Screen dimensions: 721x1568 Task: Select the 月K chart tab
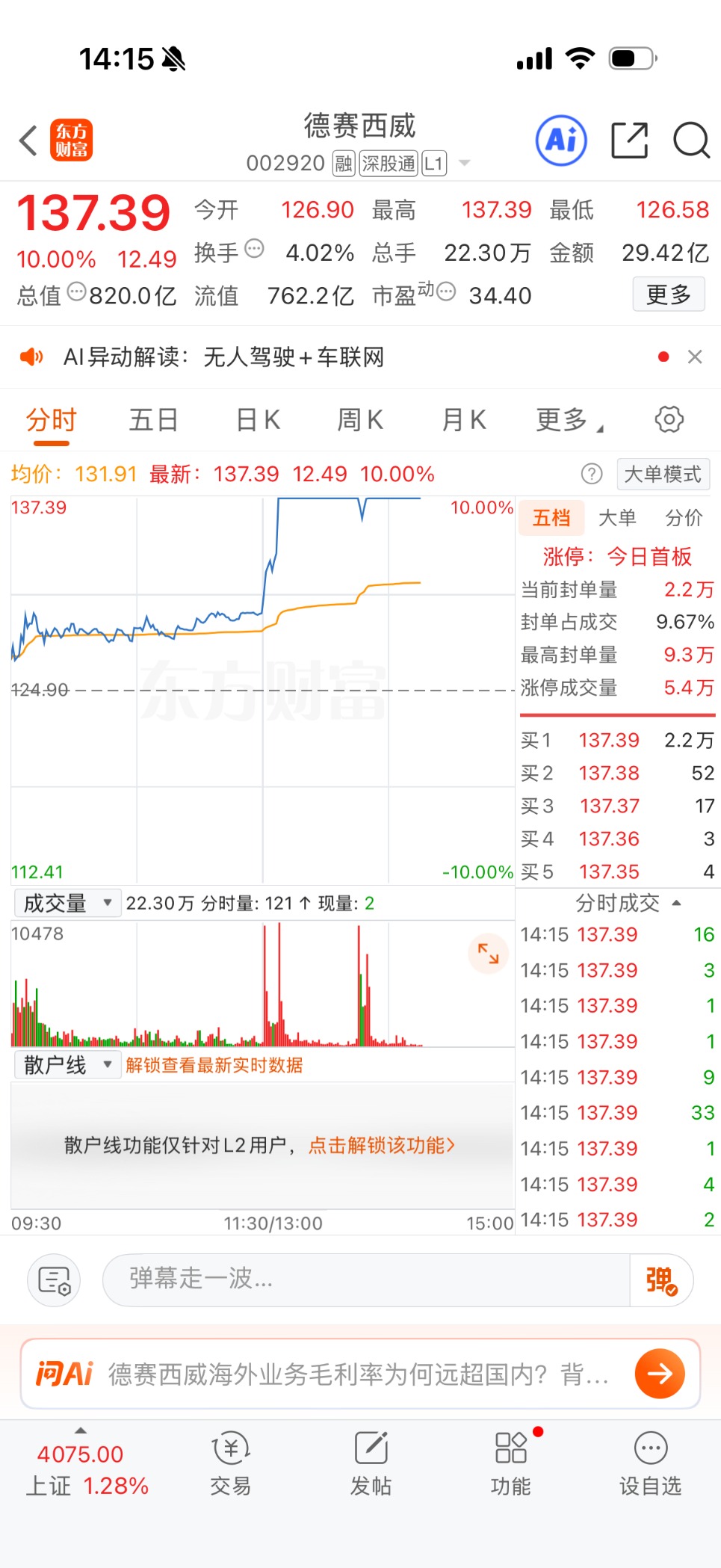point(464,420)
